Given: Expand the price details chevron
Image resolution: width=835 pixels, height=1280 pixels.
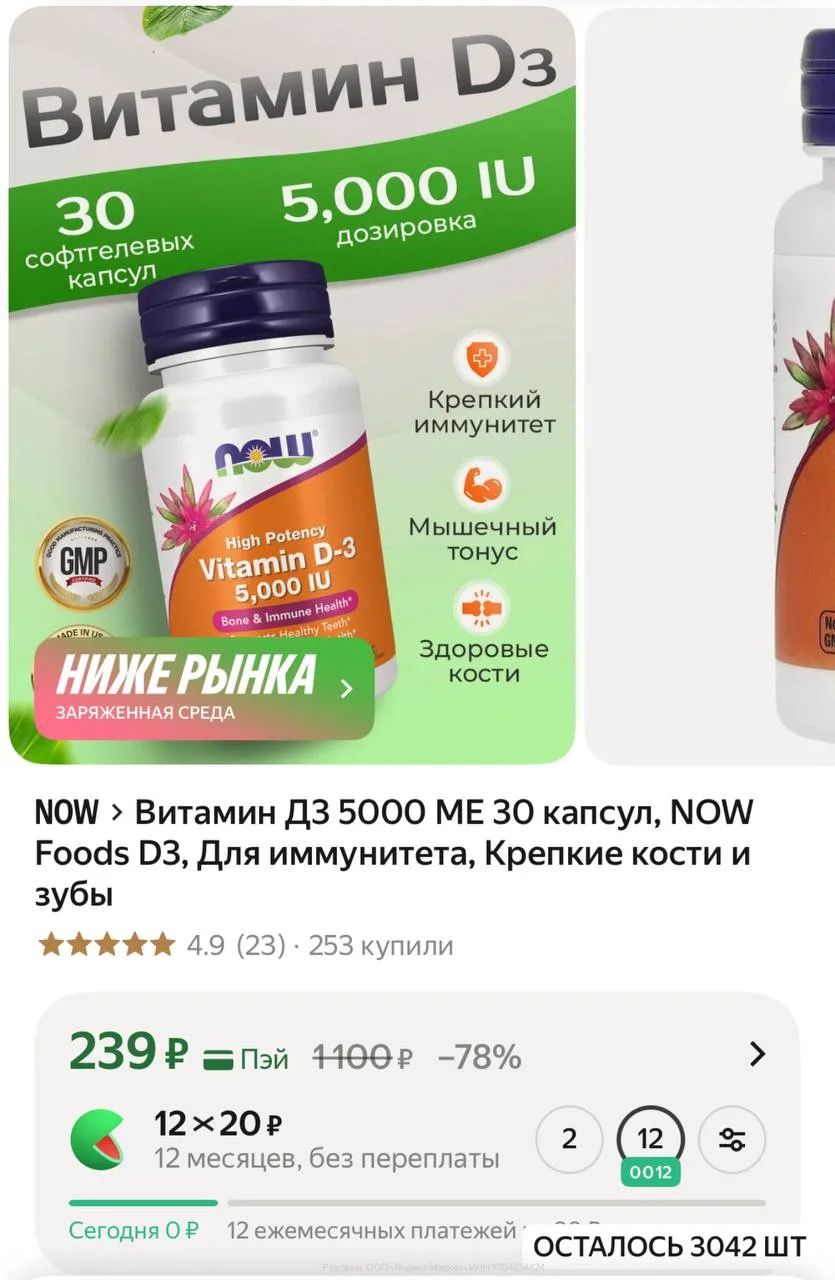Looking at the screenshot, I should [x=757, y=1054].
